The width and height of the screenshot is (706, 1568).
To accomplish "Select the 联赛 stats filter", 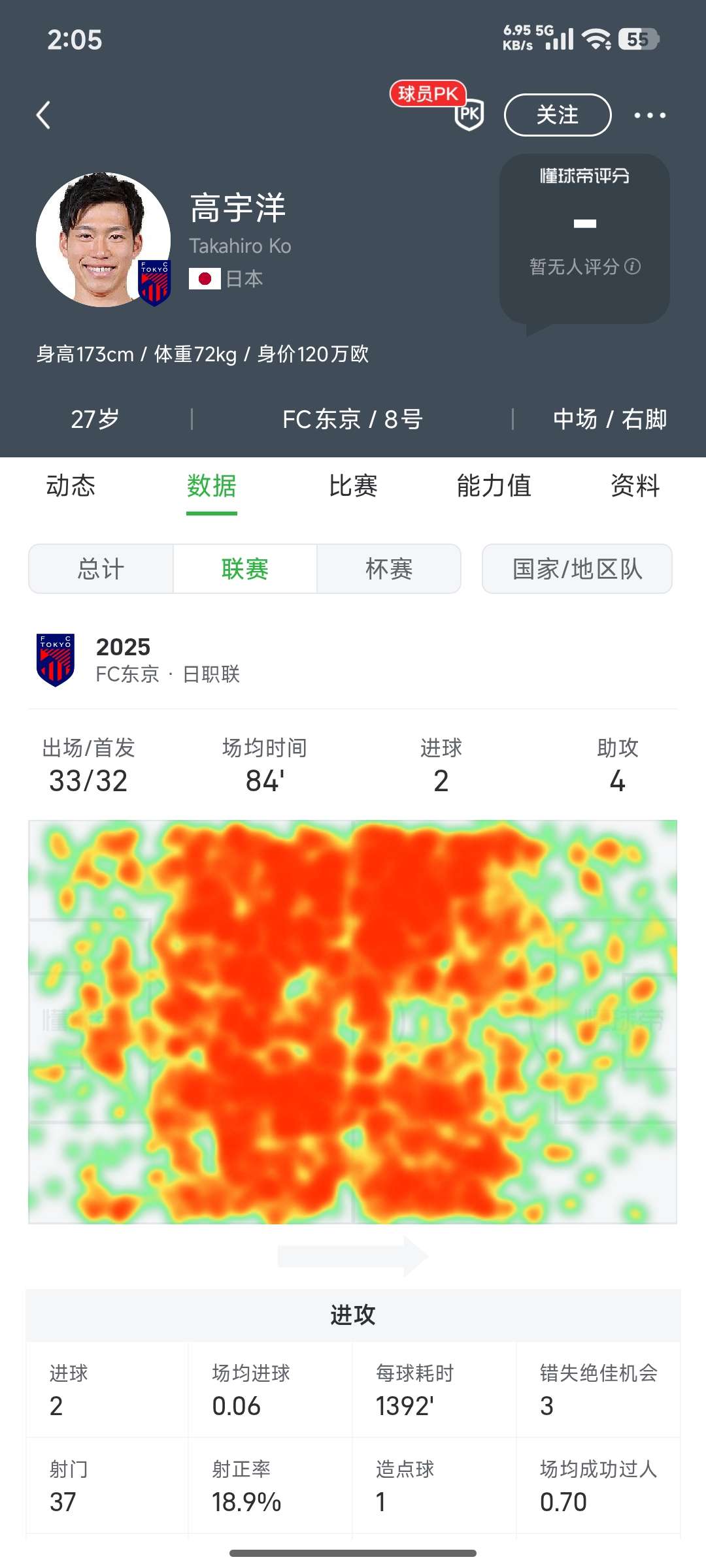I will coord(245,569).
